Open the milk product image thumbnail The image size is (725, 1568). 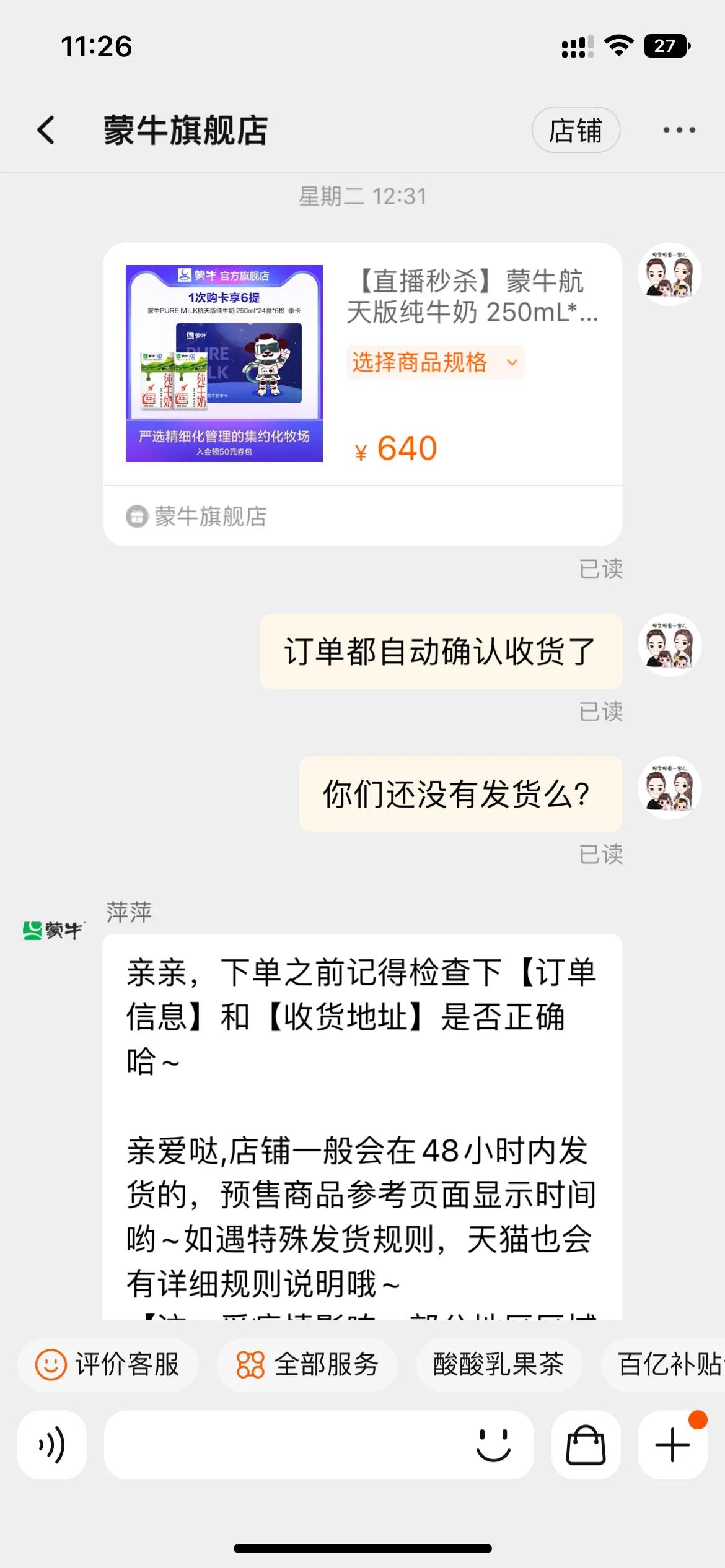224,364
